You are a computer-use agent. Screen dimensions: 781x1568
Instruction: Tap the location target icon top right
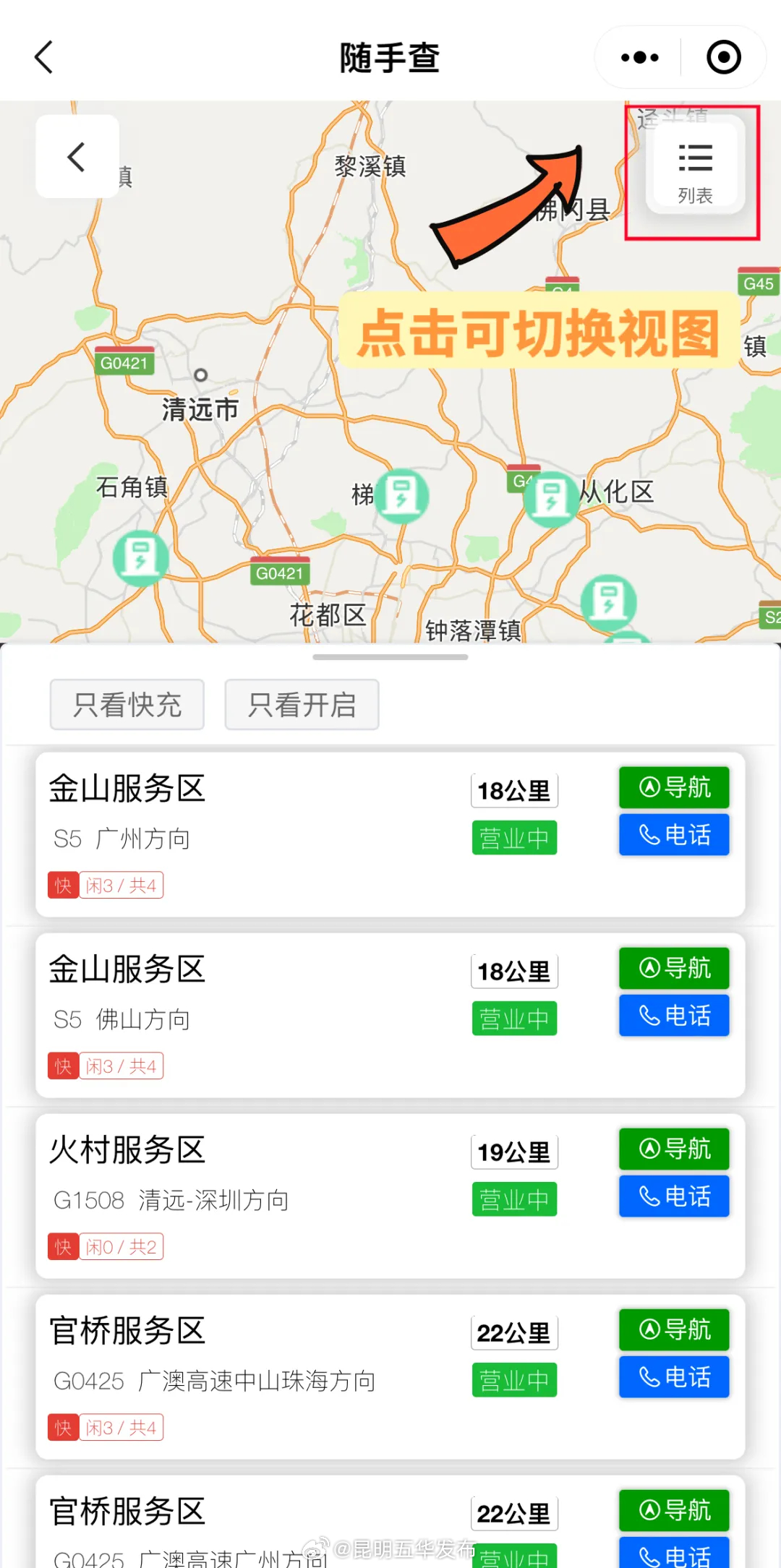tap(722, 56)
